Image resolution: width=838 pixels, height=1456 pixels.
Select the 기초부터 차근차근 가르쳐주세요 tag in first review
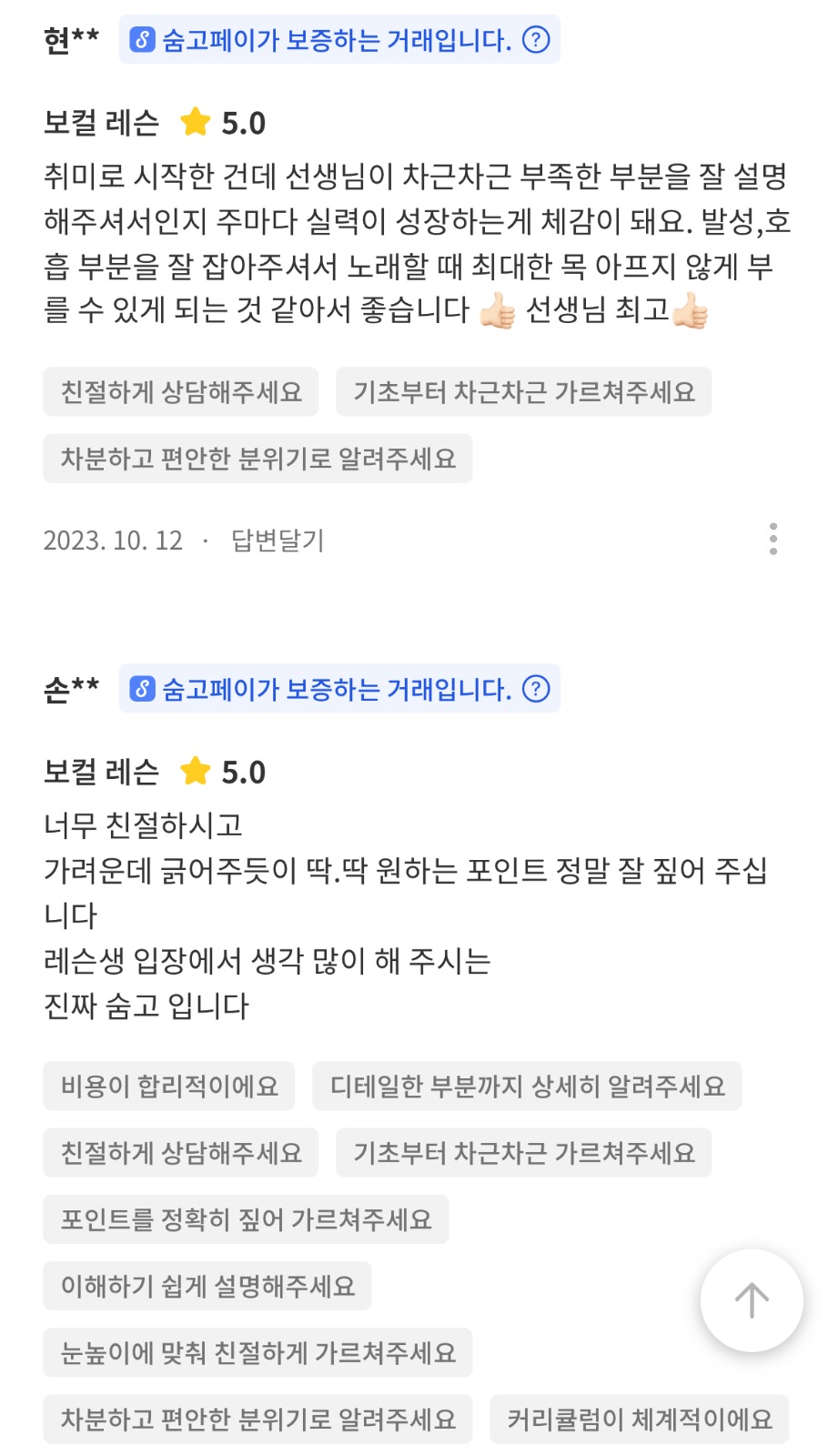(x=523, y=391)
